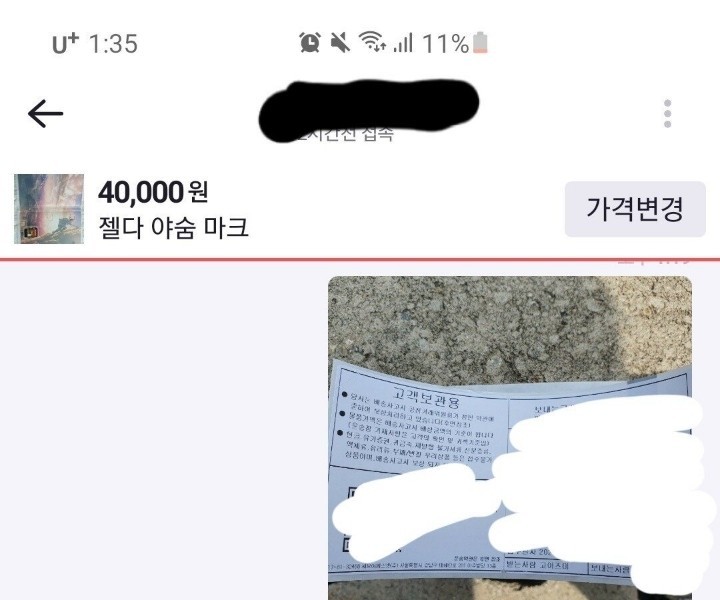Viewport: 720px width, 600px height.
Task: Go back with the arrow icon
Action: pyautogui.click(x=45, y=114)
